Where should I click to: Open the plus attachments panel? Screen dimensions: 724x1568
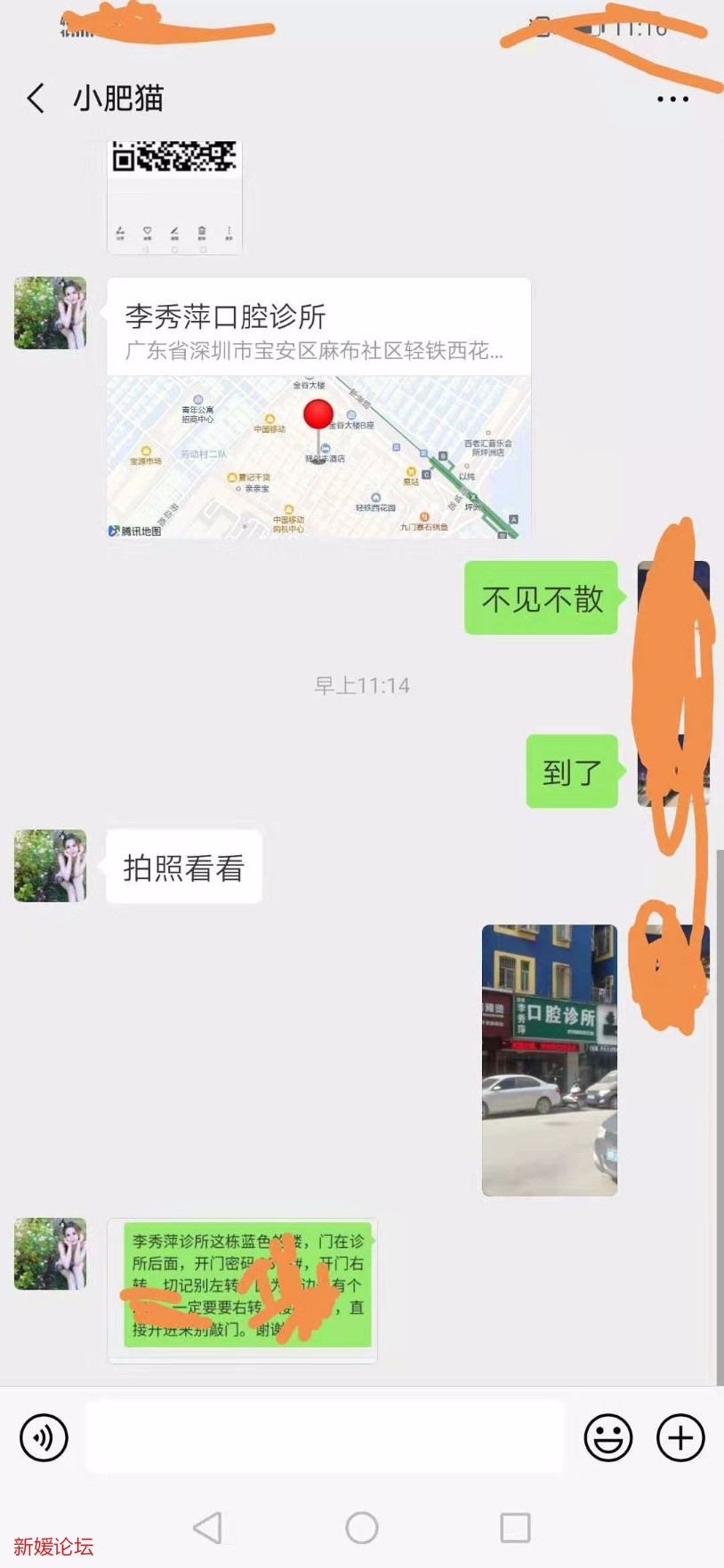[x=680, y=1437]
